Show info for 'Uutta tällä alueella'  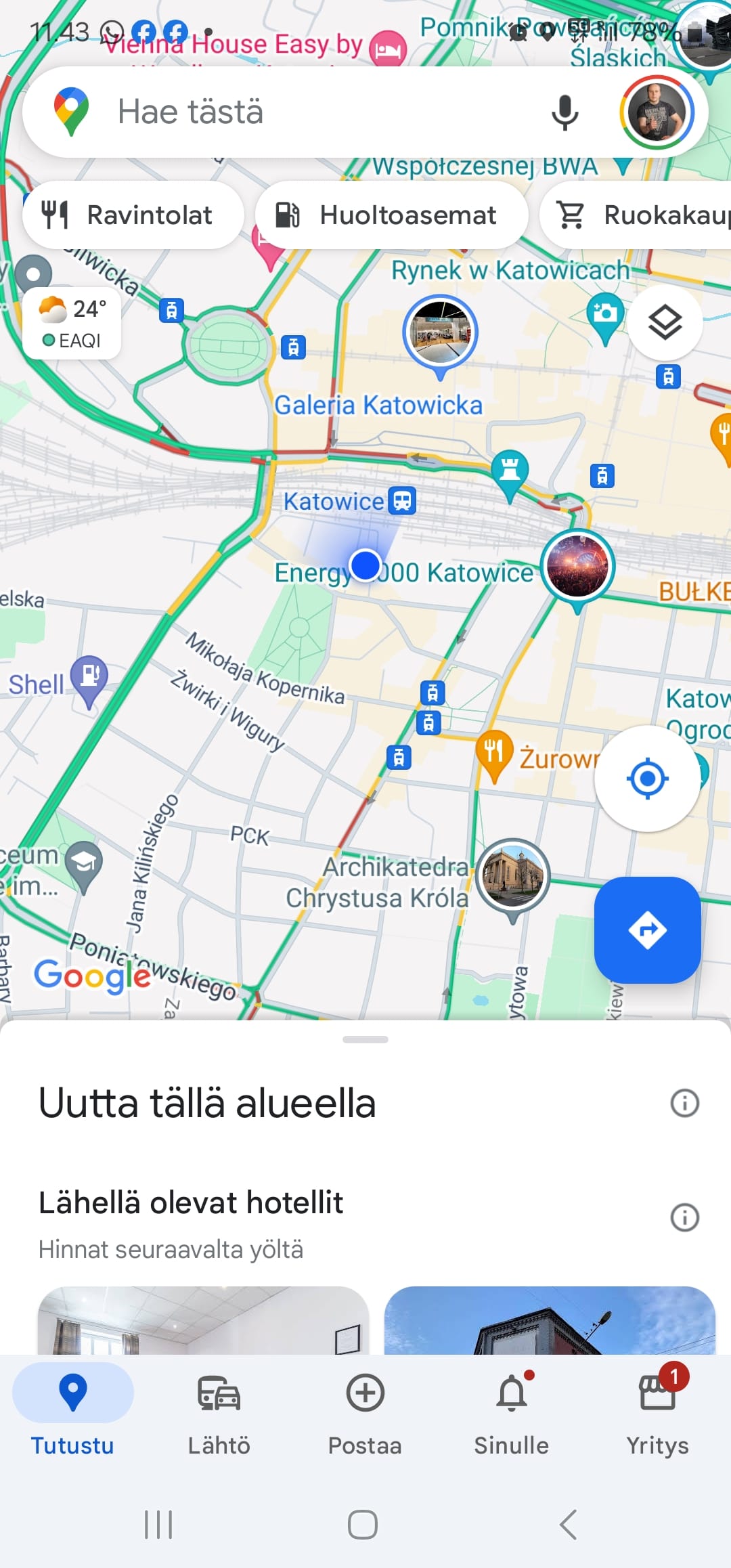[684, 1103]
